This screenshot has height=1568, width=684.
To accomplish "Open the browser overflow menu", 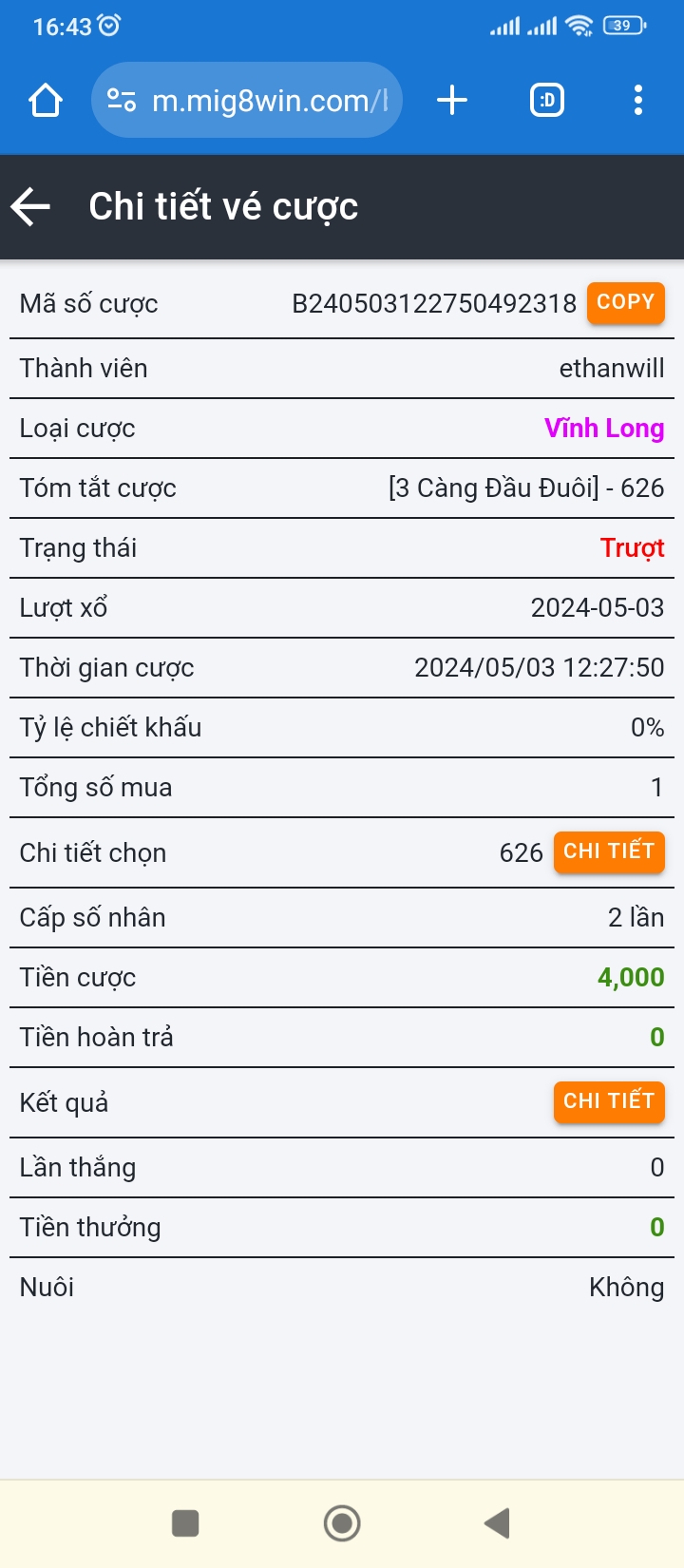I will [x=637, y=99].
